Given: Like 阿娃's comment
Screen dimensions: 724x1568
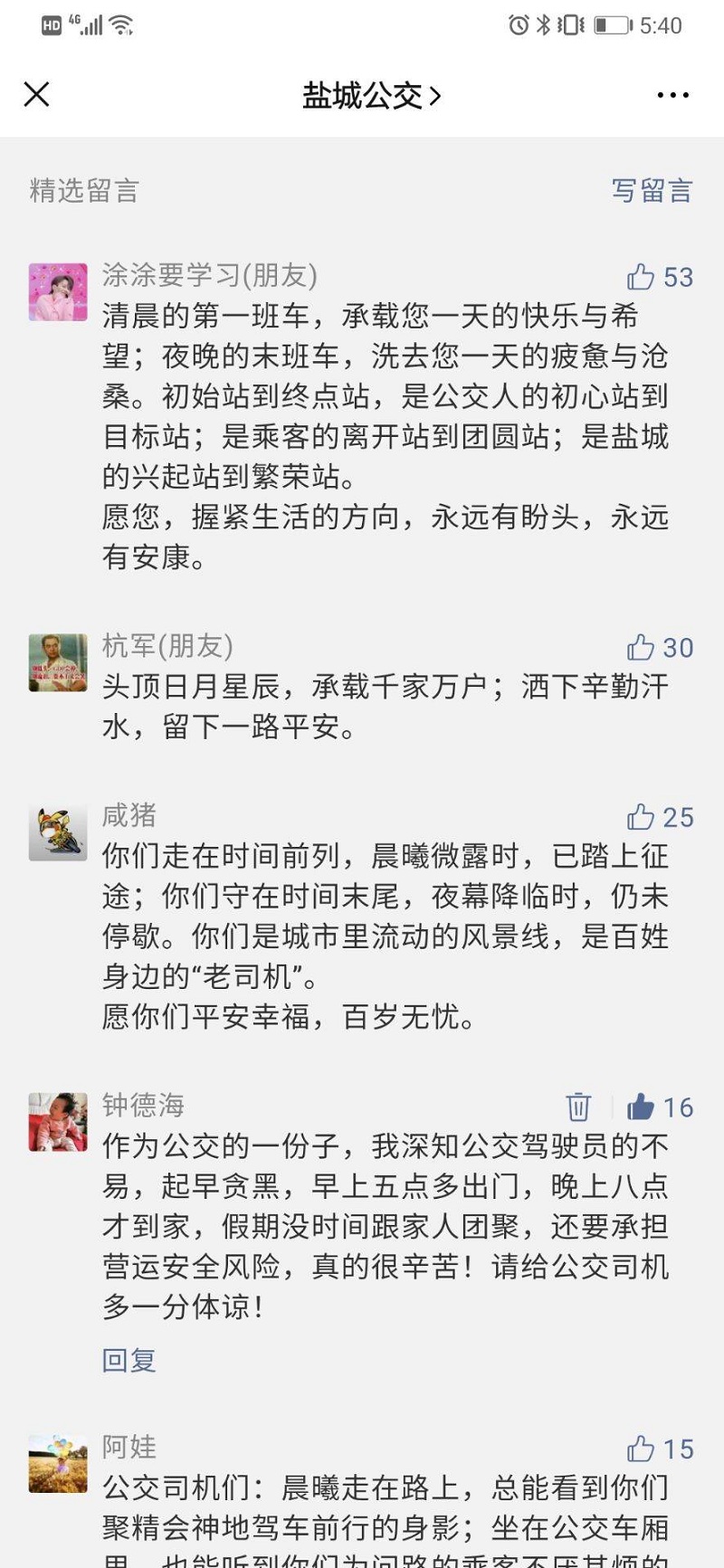Looking at the screenshot, I should (x=642, y=1449).
